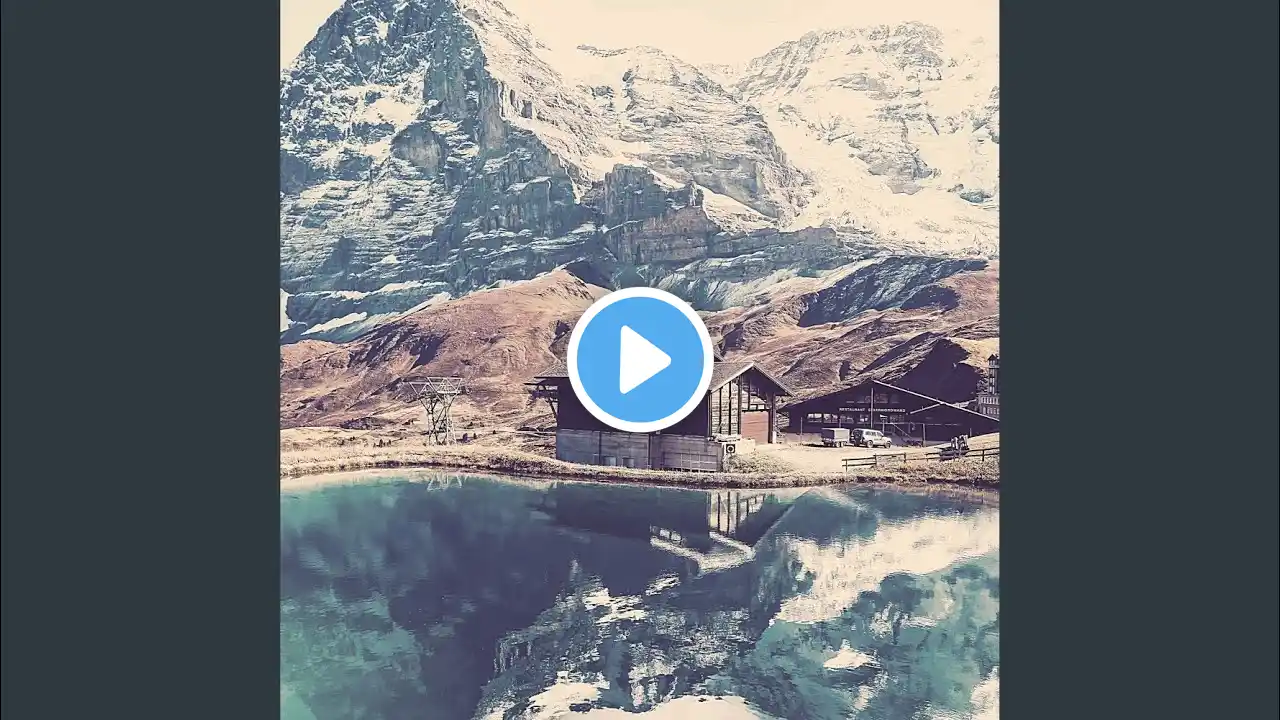Play the mountain lake video
Screen dimensions: 1280x720
[x=640, y=360]
